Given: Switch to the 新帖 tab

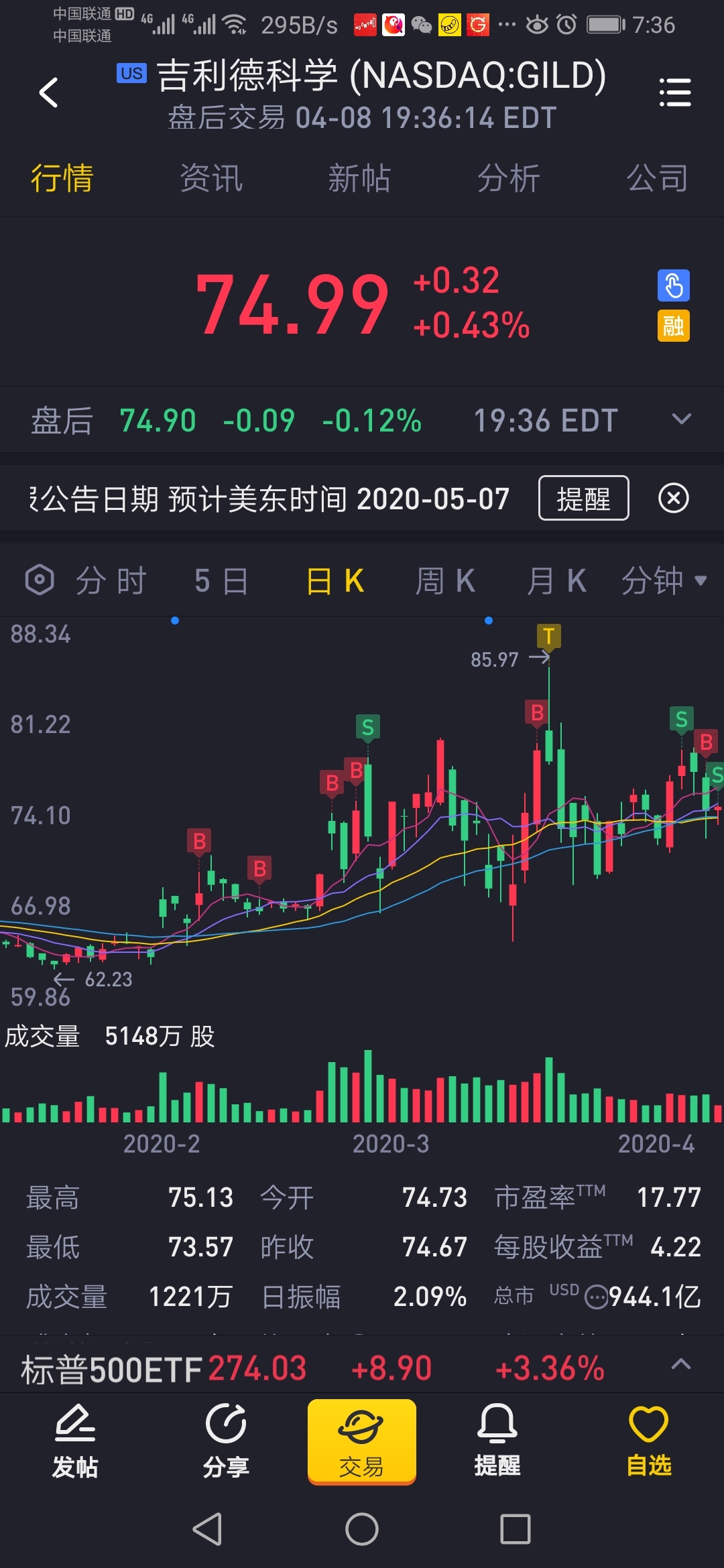Looking at the screenshot, I should (359, 178).
